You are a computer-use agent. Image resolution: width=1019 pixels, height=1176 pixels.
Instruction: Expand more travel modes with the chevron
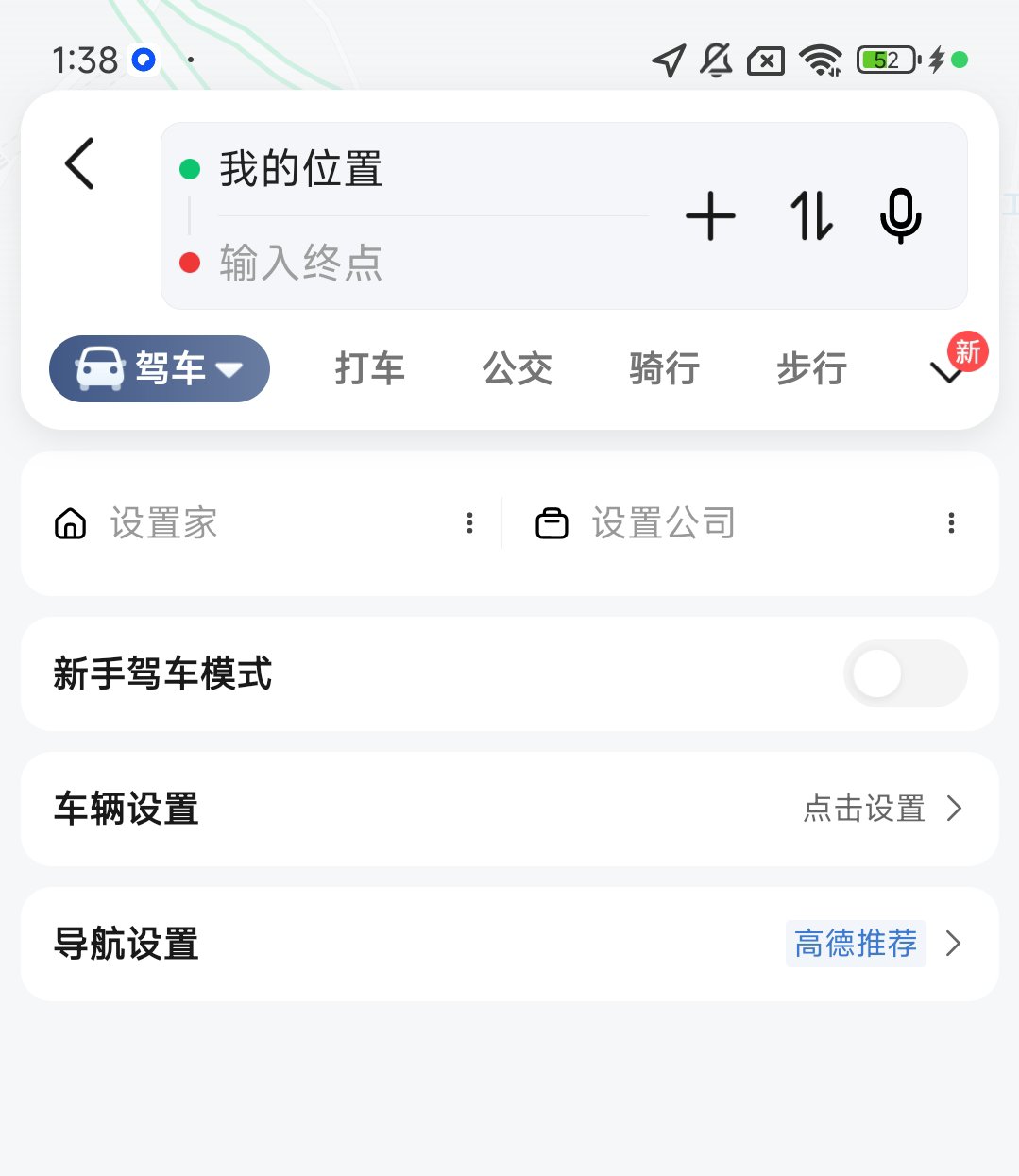(x=946, y=372)
